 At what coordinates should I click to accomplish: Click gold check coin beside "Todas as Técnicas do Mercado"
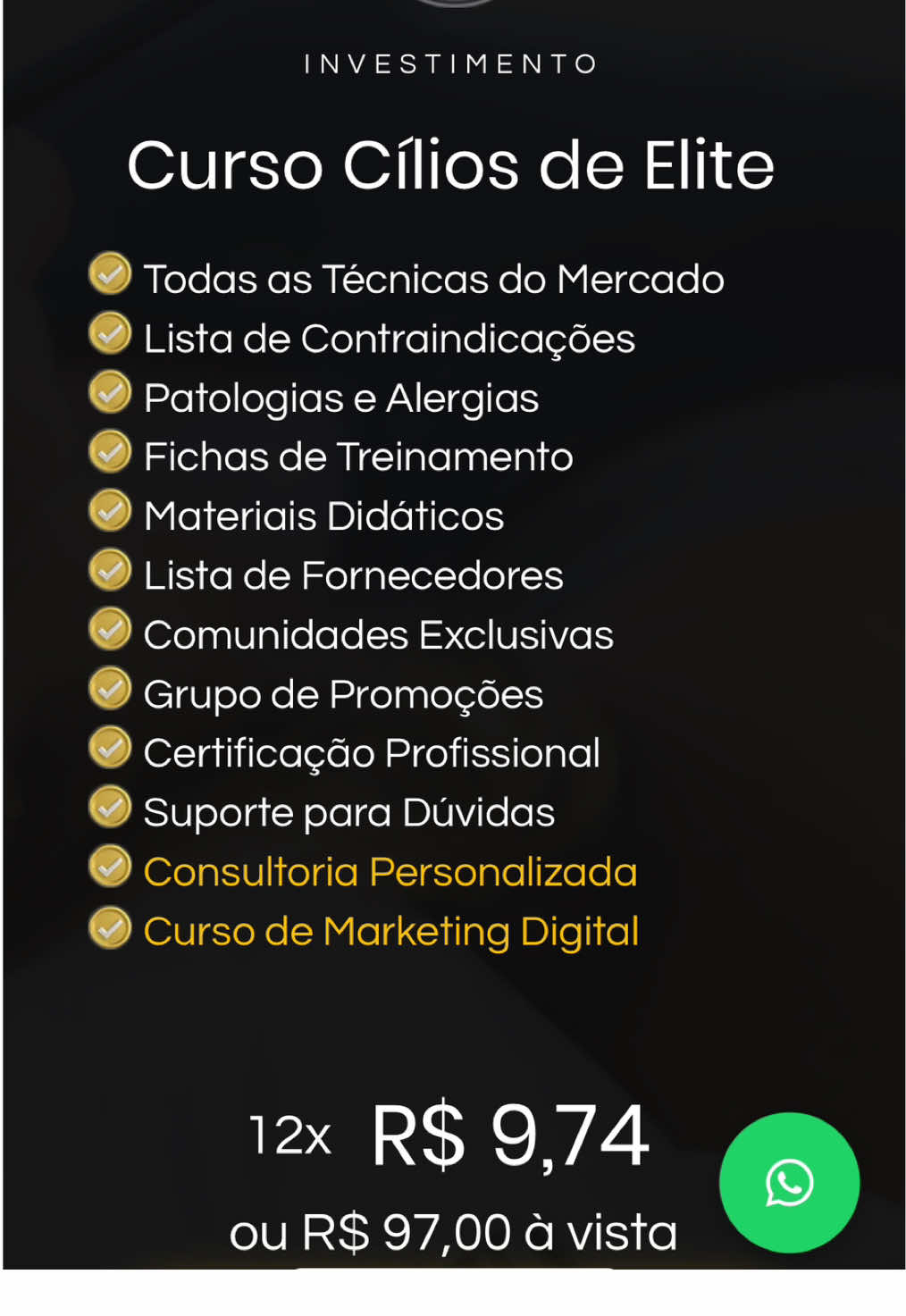point(109,277)
